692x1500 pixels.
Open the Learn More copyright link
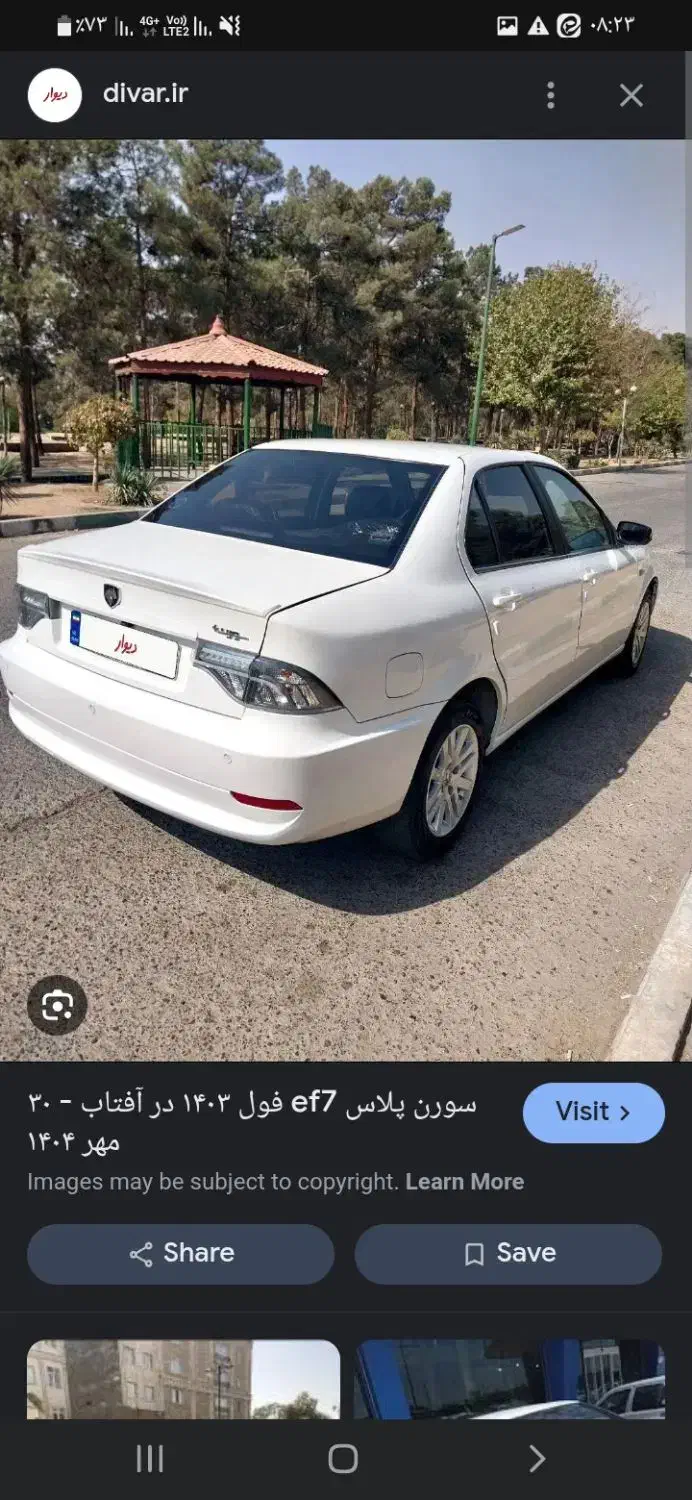point(464,1181)
